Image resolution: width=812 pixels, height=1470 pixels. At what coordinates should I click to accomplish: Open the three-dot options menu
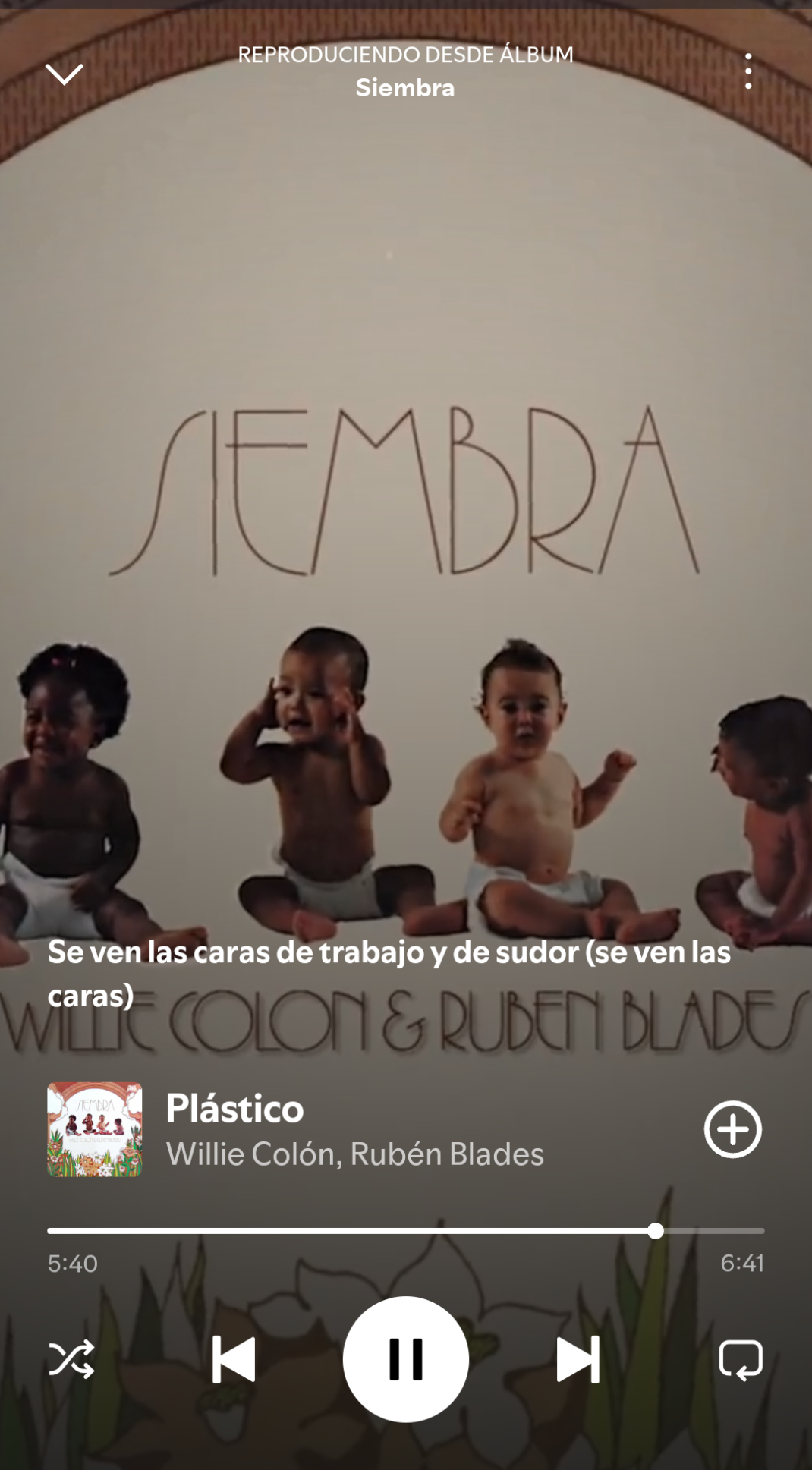748,71
